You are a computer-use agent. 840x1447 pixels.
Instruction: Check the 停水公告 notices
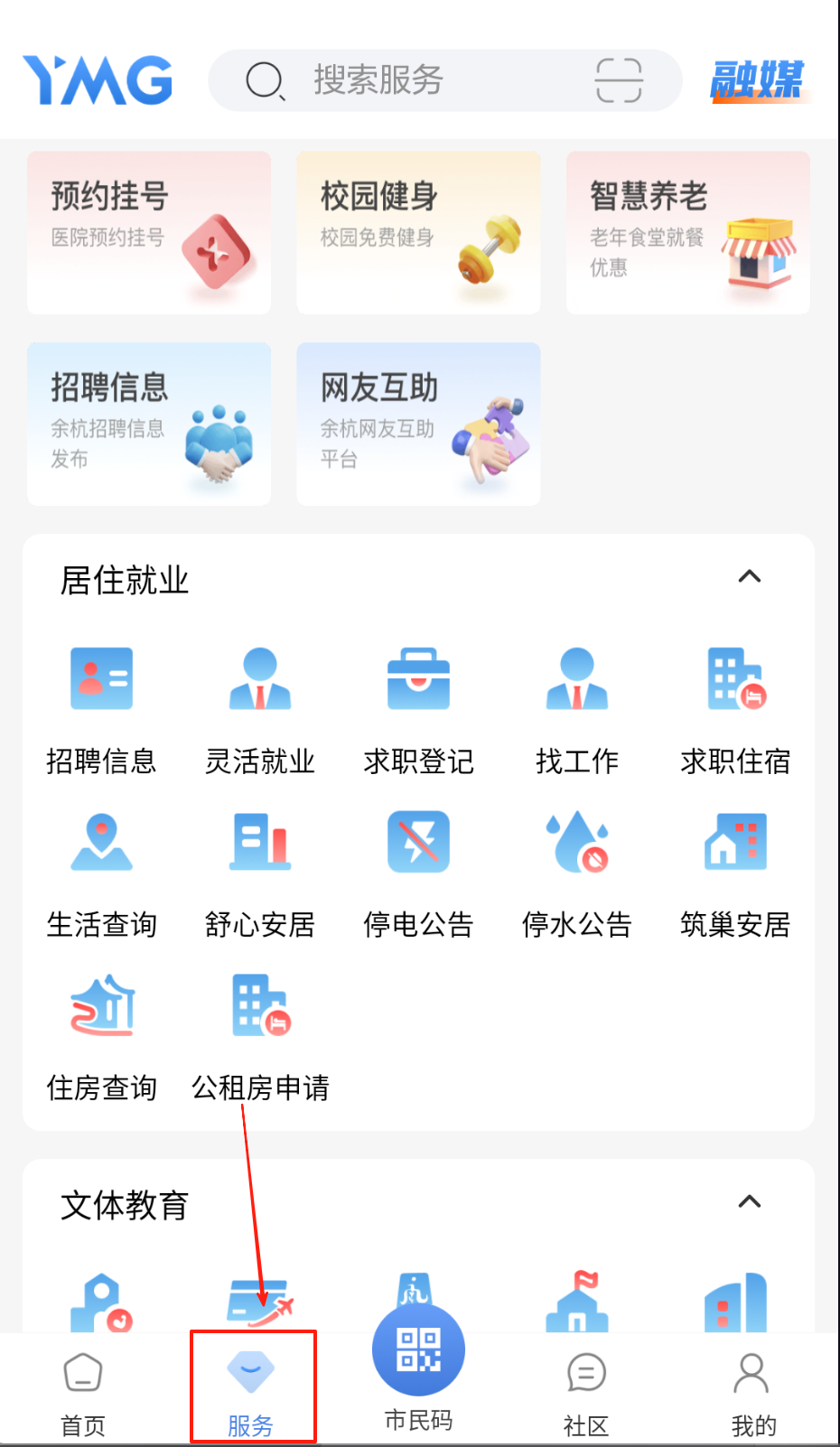577,873
